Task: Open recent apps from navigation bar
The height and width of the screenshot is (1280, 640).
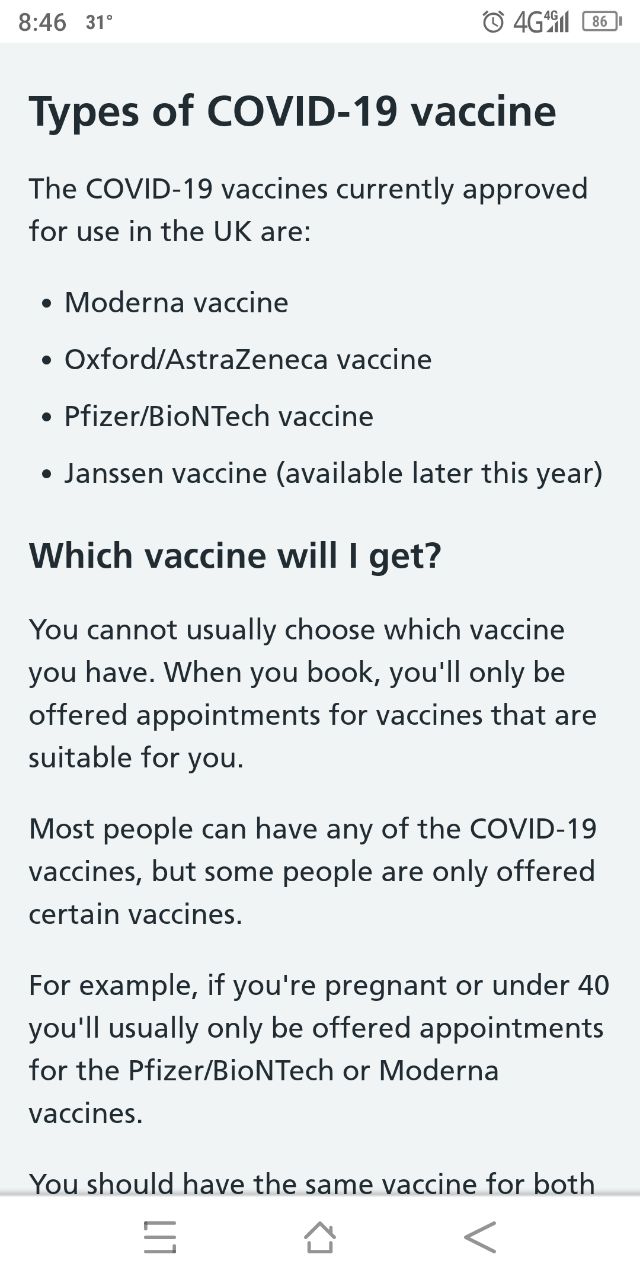Action: tap(160, 1237)
